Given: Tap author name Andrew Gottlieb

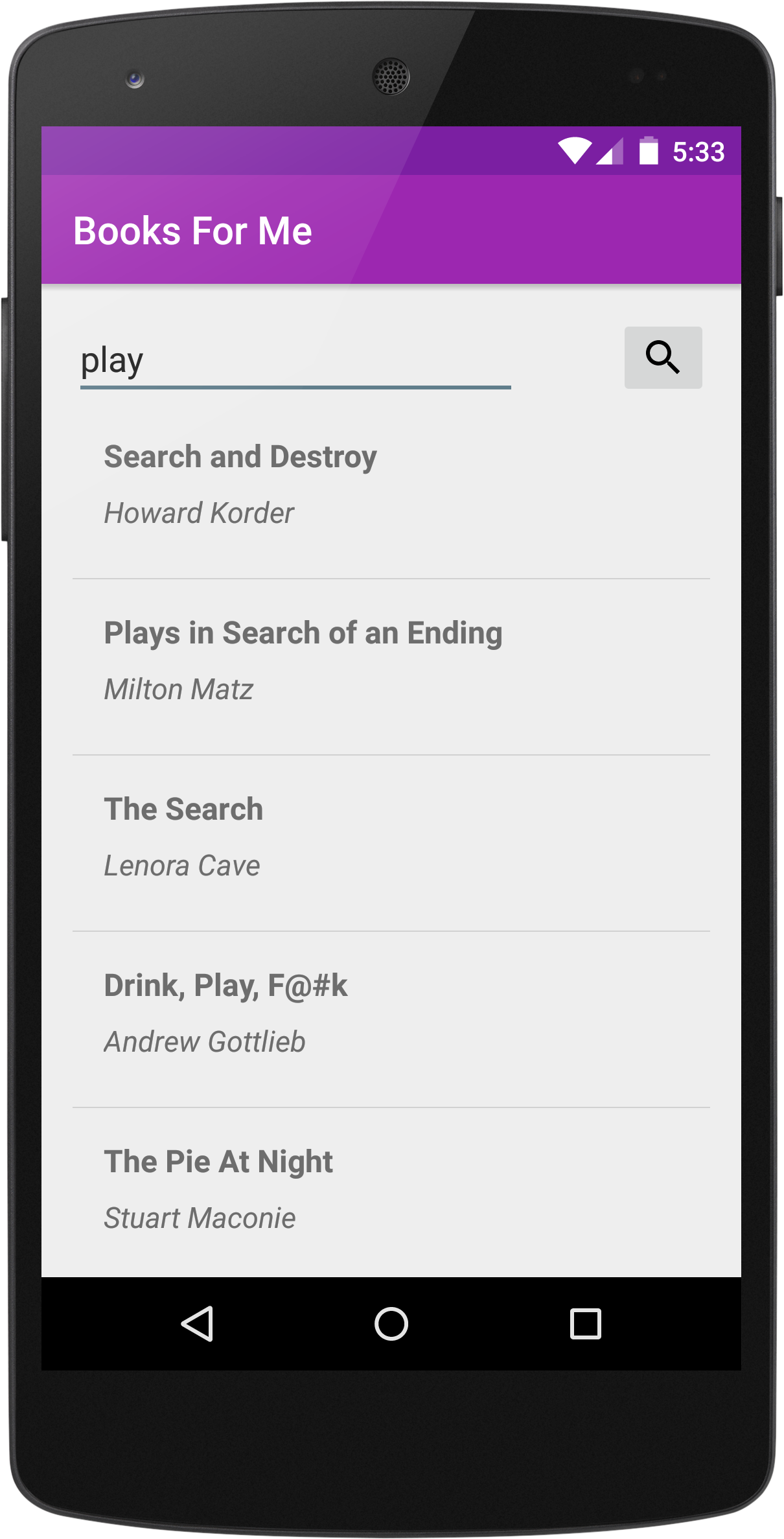Looking at the screenshot, I should 205,1041.
